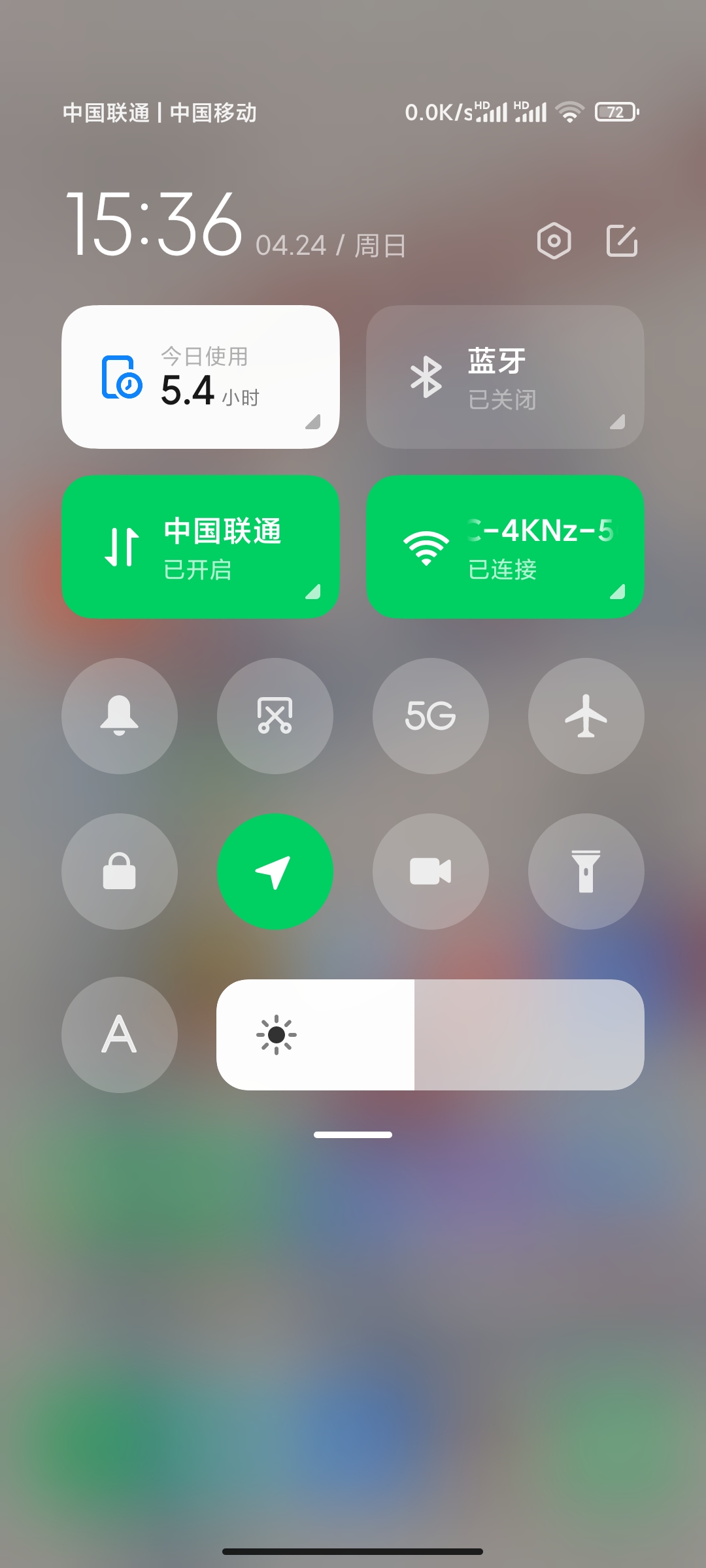Screen dimensions: 706x1568
Task: Turn on 蓝牙 Bluetooth tile
Action: (505, 377)
